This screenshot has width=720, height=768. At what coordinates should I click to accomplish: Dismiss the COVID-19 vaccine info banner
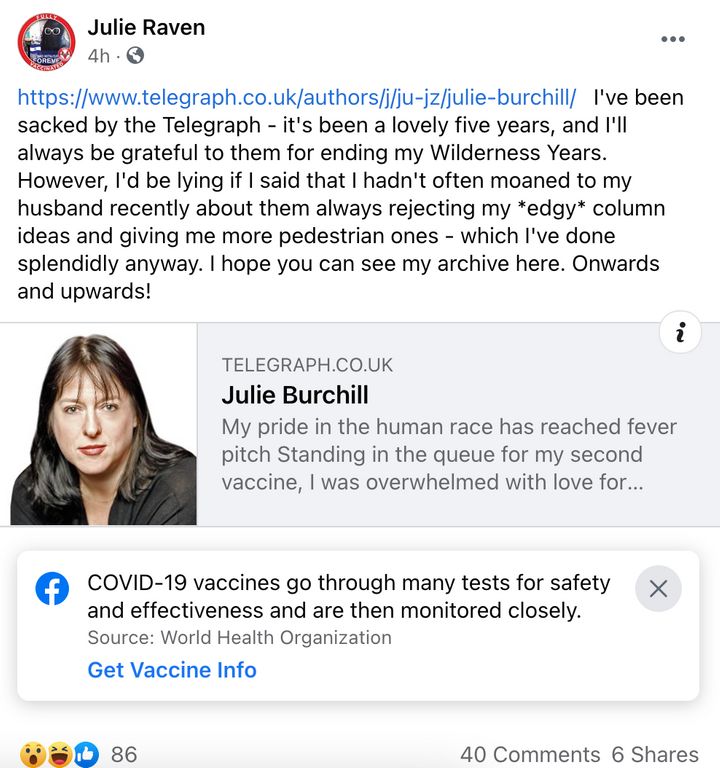[658, 588]
